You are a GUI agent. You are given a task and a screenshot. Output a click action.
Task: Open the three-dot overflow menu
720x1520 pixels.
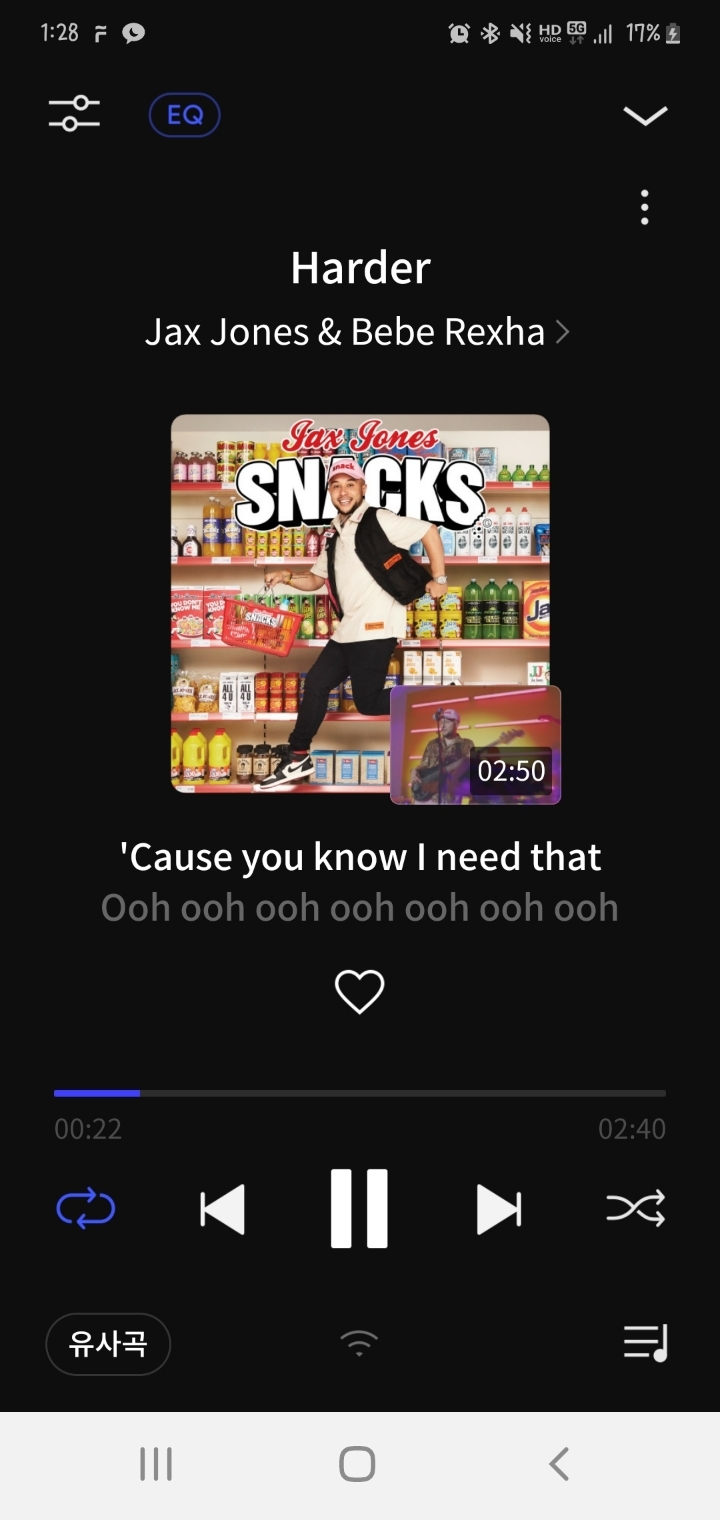pyautogui.click(x=645, y=207)
